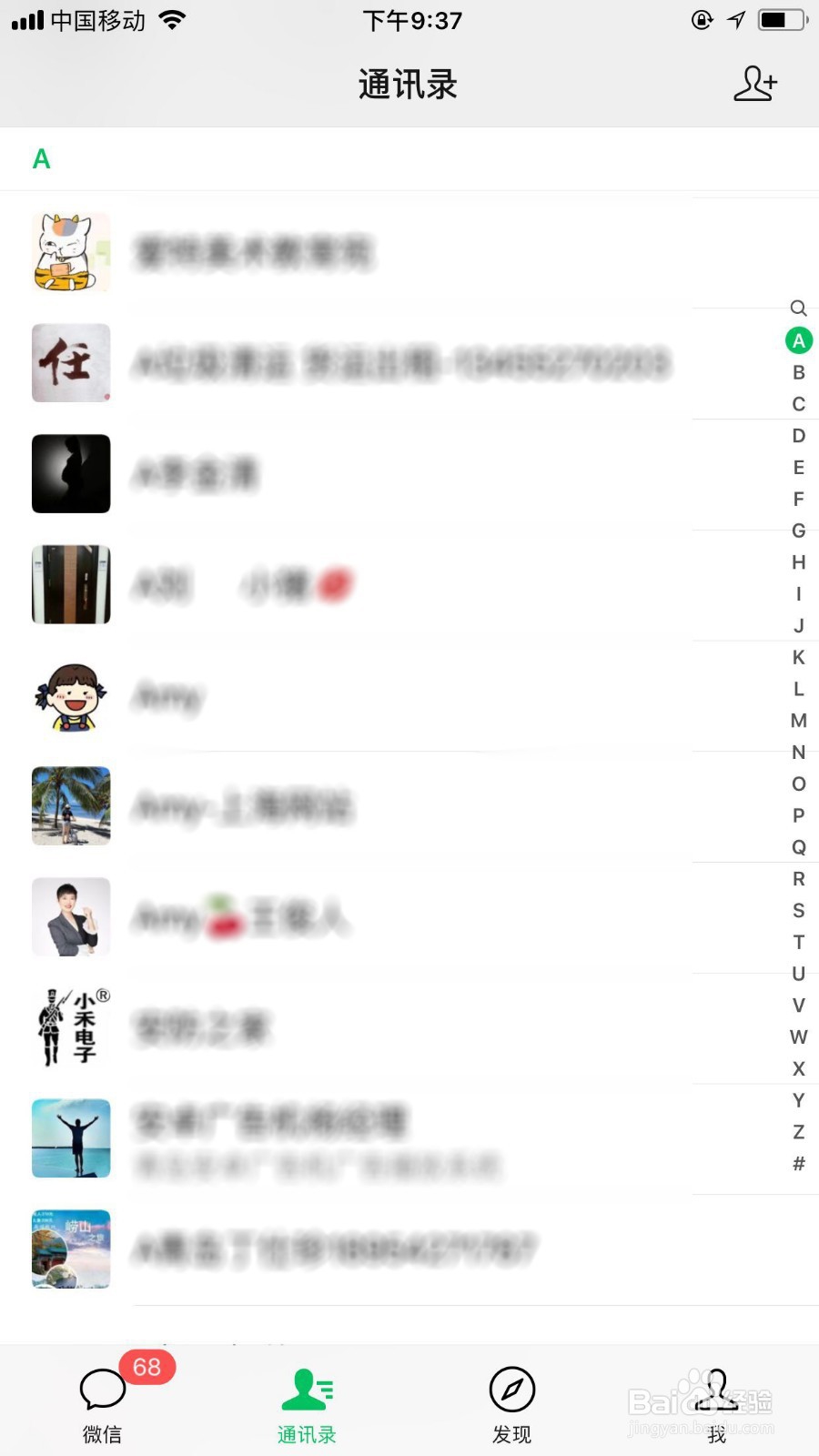This screenshot has height=1456, width=819.
Task: Jump to letter M in the index
Action: [x=798, y=721]
